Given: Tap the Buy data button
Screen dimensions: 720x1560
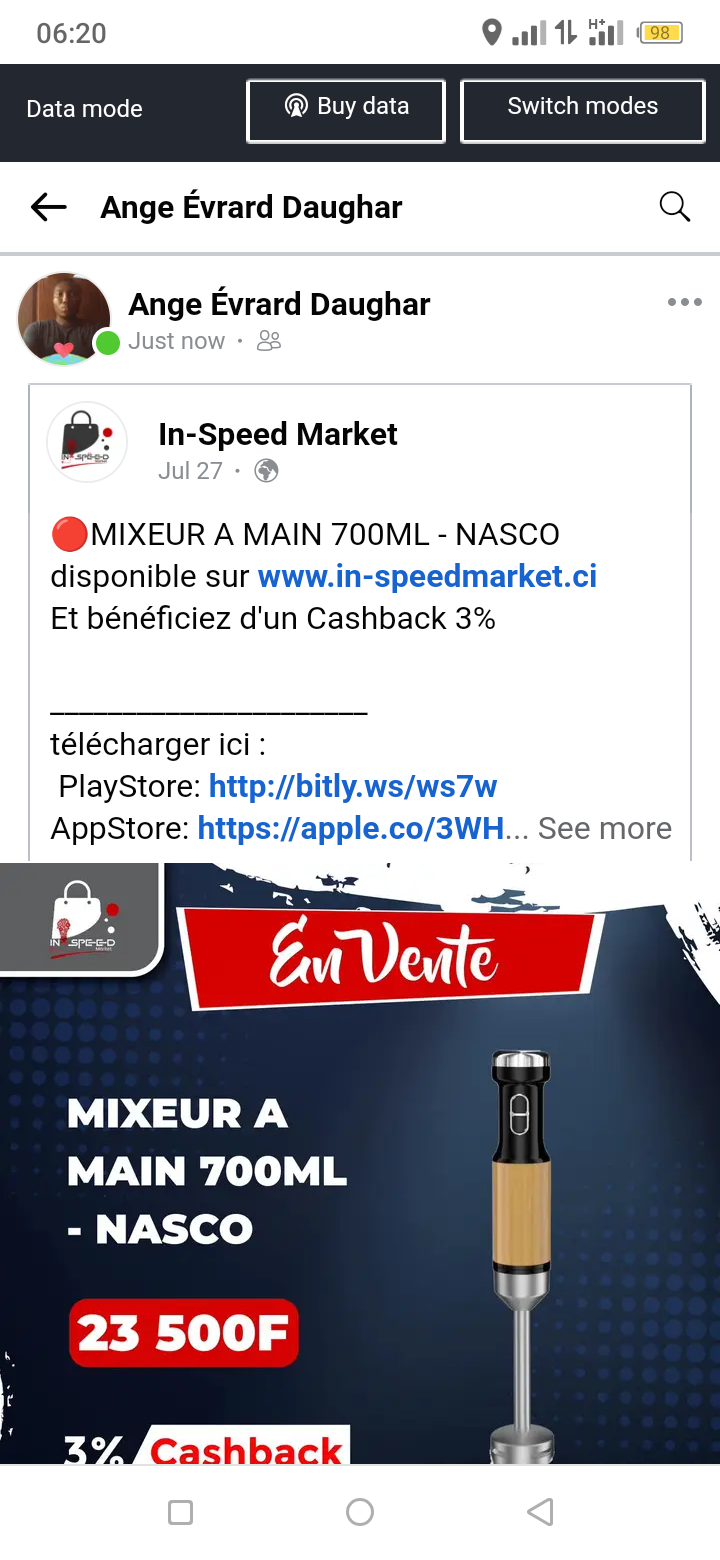Looking at the screenshot, I should tap(346, 110).
